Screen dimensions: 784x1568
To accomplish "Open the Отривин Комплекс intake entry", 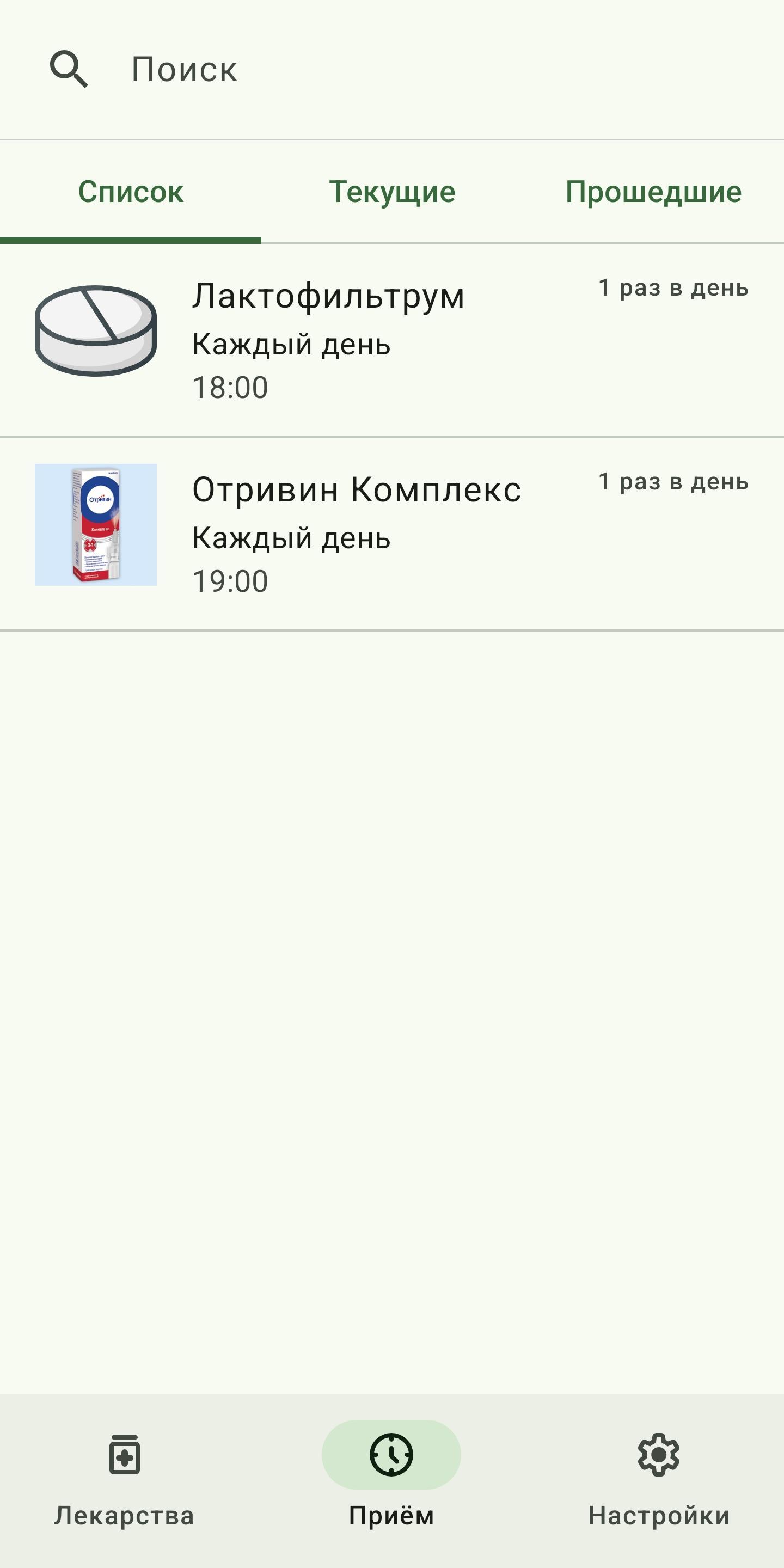I will tap(392, 535).
